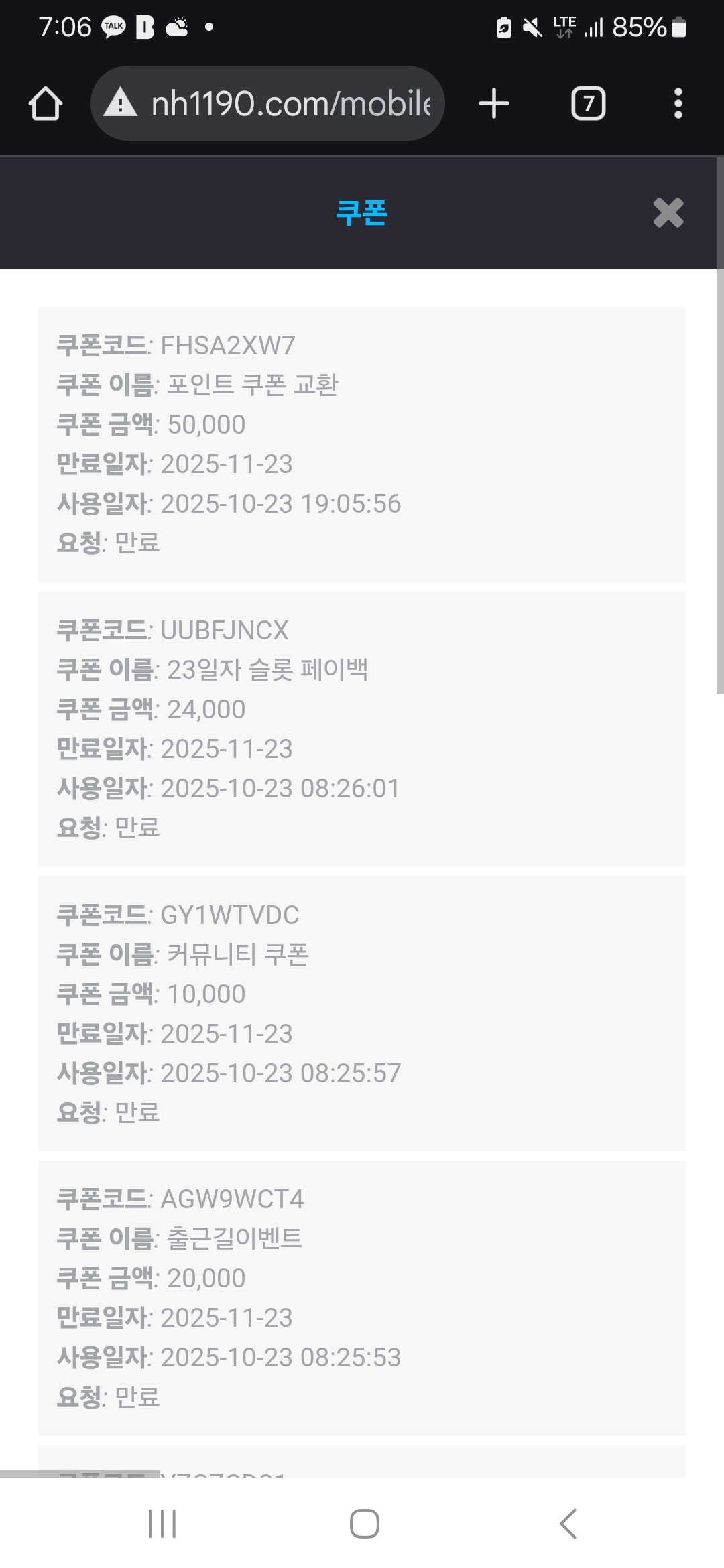Tap the mute icon in the status bar
This screenshot has width=724, height=1568.
tap(532, 27)
